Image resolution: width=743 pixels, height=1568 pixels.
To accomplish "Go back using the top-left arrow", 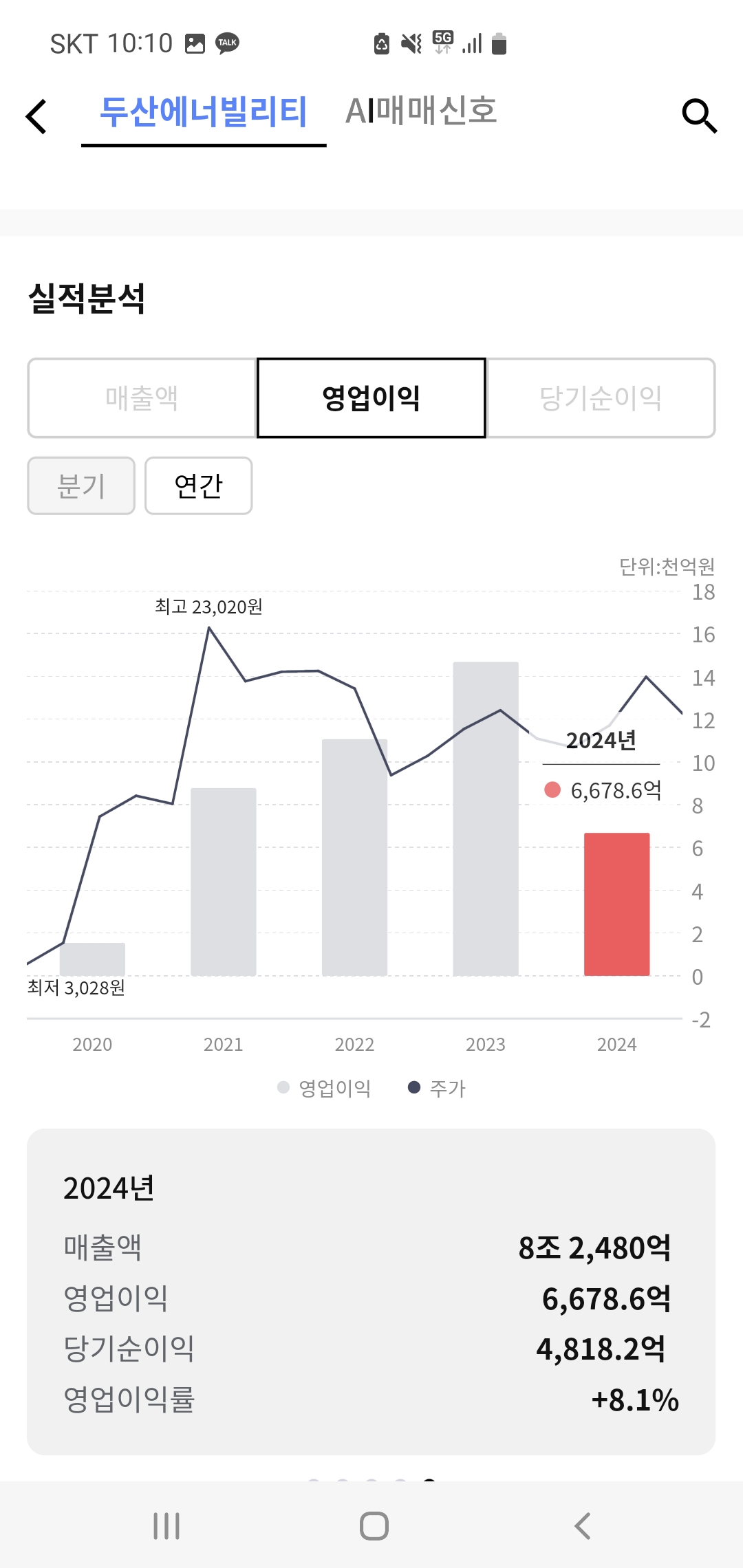I will pos(36,116).
